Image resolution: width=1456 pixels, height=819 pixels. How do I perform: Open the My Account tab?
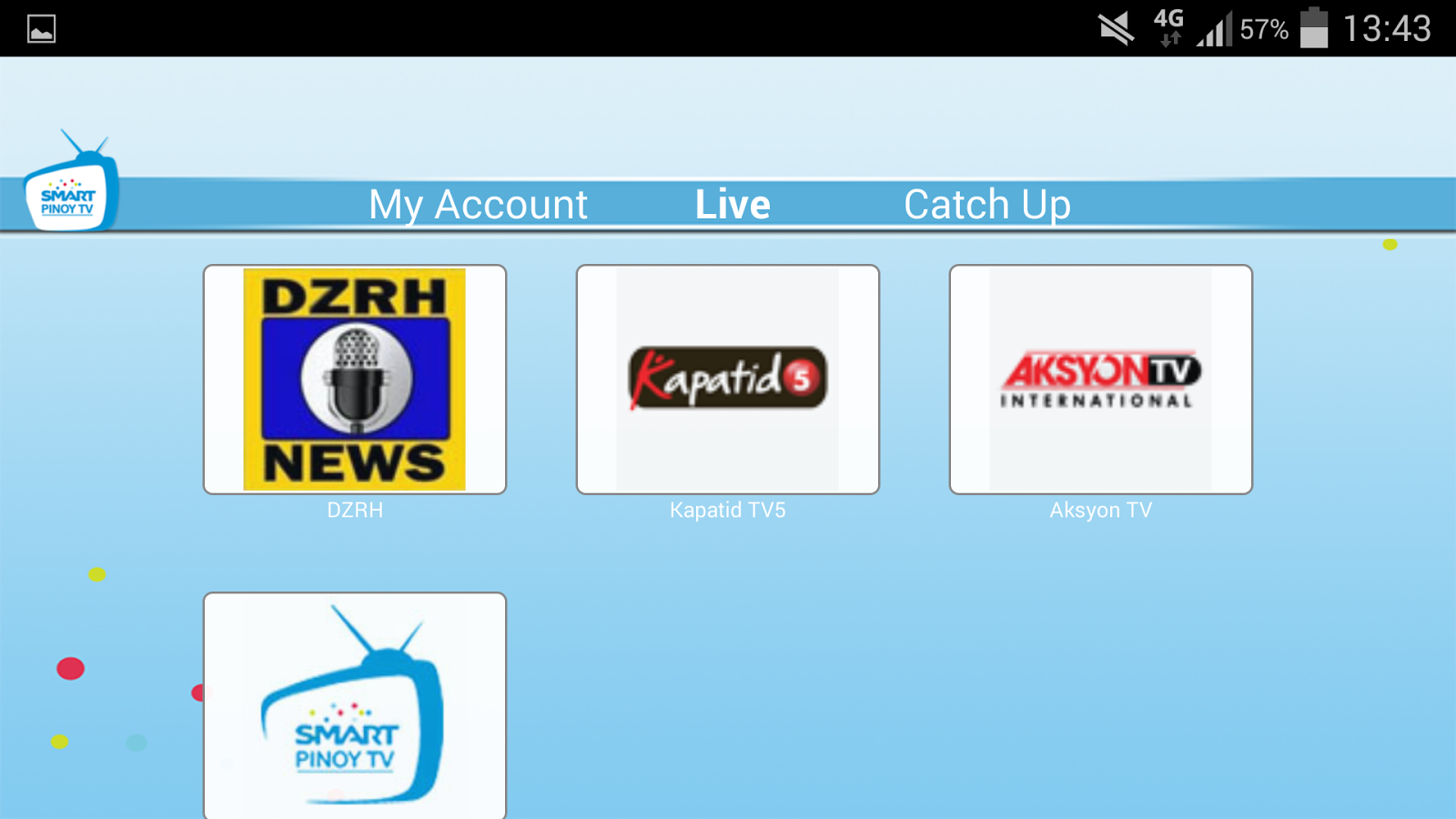coord(478,205)
